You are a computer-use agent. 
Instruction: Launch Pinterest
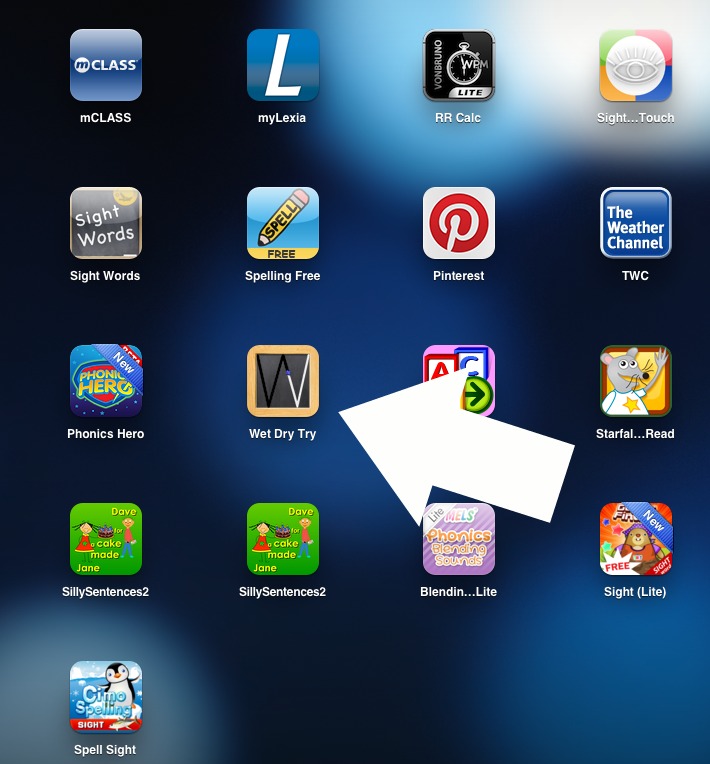[x=459, y=223]
